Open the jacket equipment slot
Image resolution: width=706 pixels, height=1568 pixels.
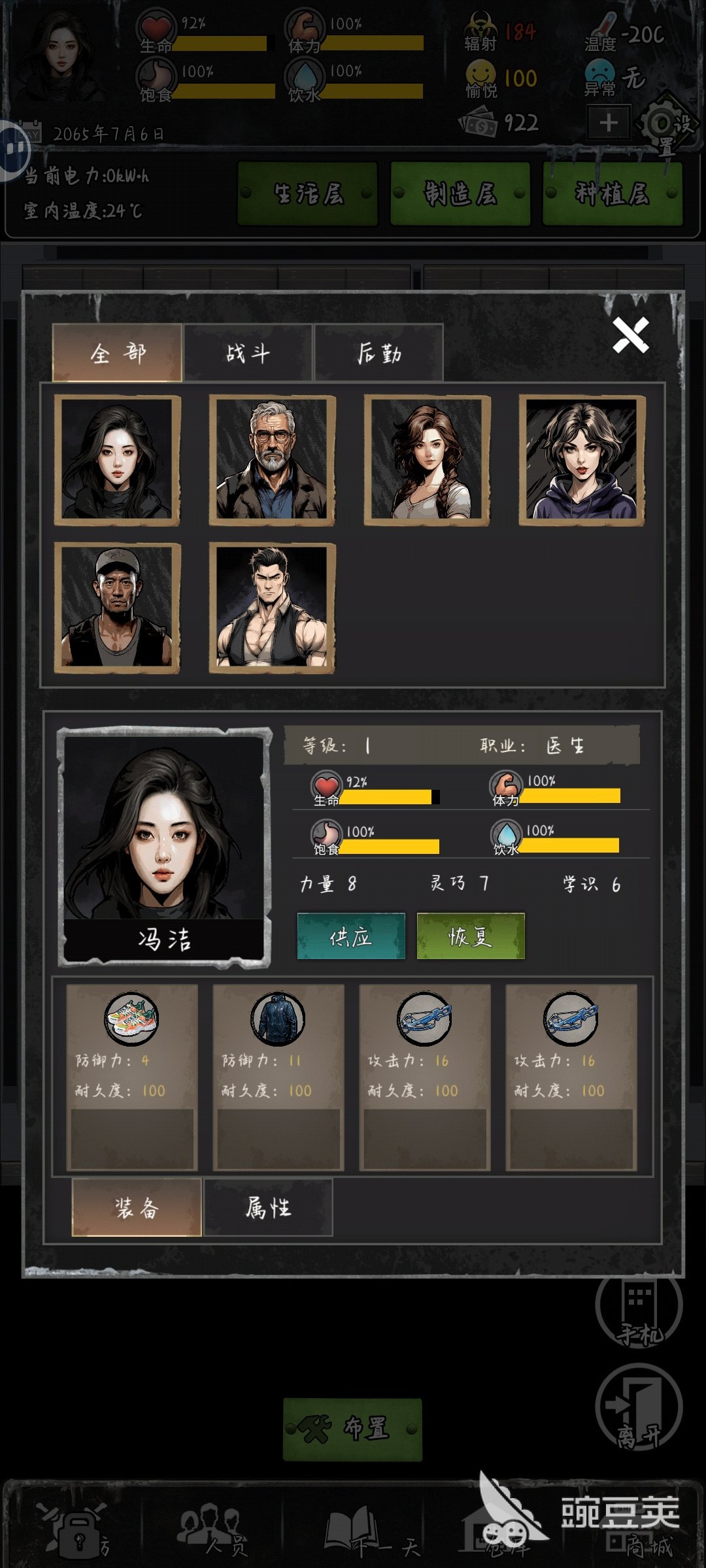tap(278, 1077)
